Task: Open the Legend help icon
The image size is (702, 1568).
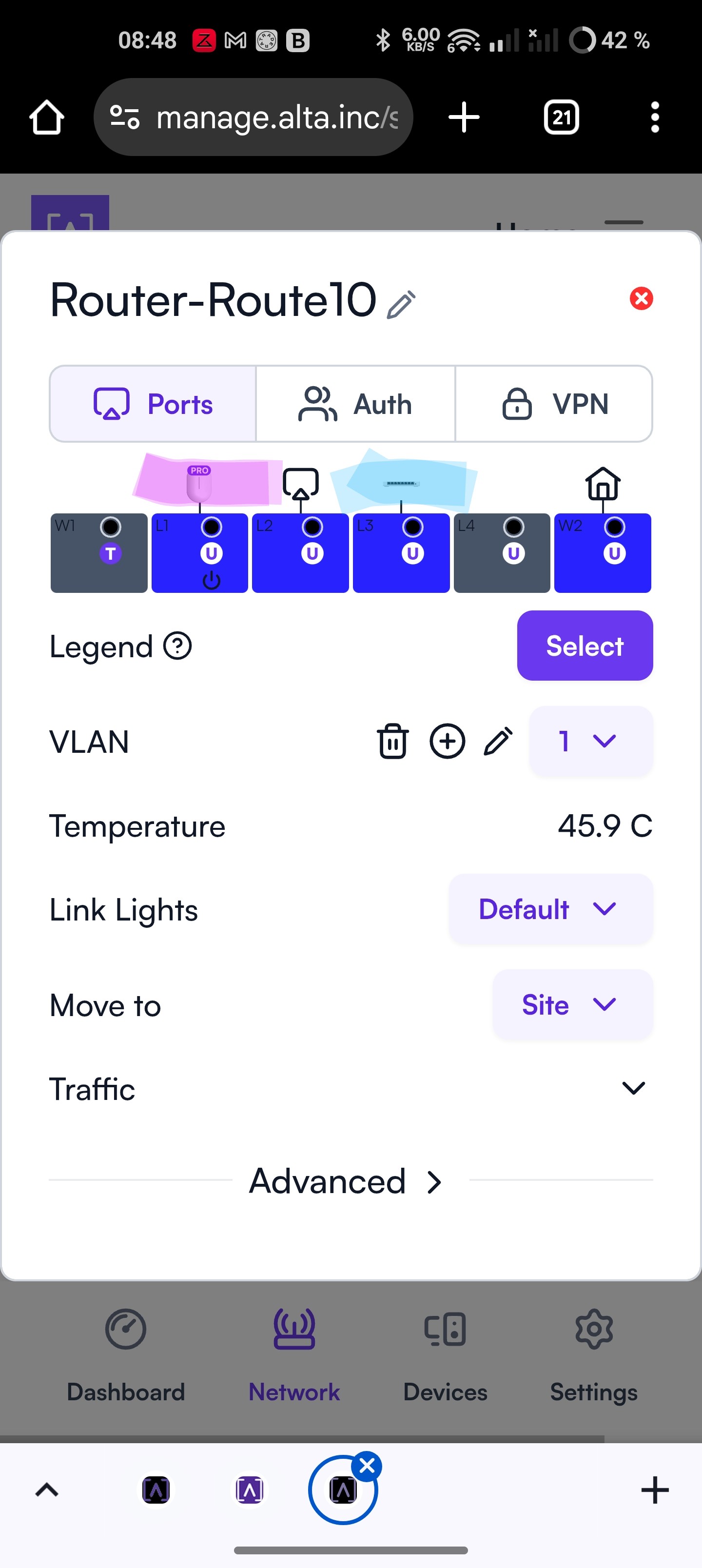Action: pyautogui.click(x=177, y=646)
